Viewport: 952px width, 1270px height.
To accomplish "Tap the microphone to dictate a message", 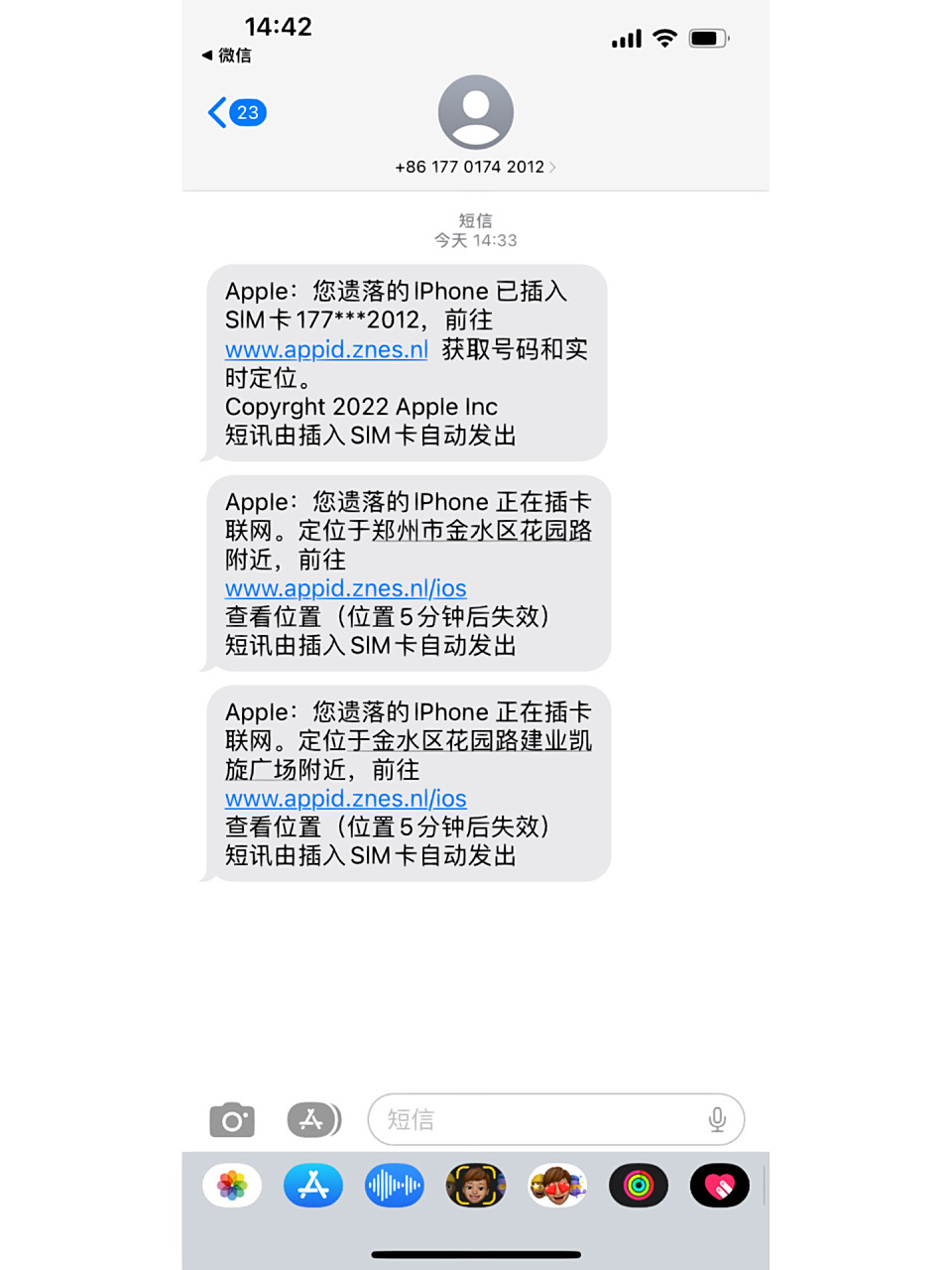I will click(x=718, y=1119).
